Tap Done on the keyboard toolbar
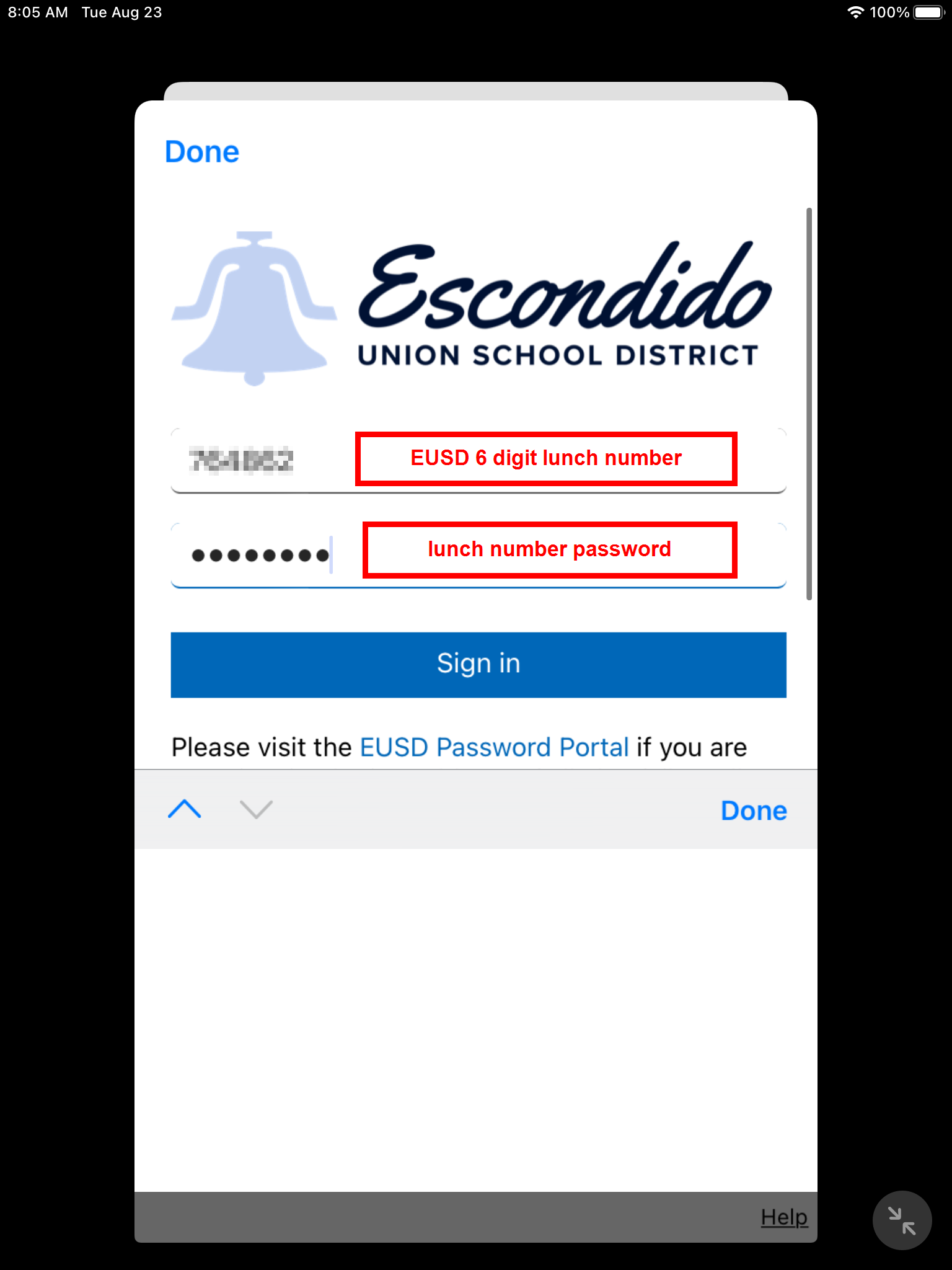This screenshot has width=952, height=1270. [754, 810]
